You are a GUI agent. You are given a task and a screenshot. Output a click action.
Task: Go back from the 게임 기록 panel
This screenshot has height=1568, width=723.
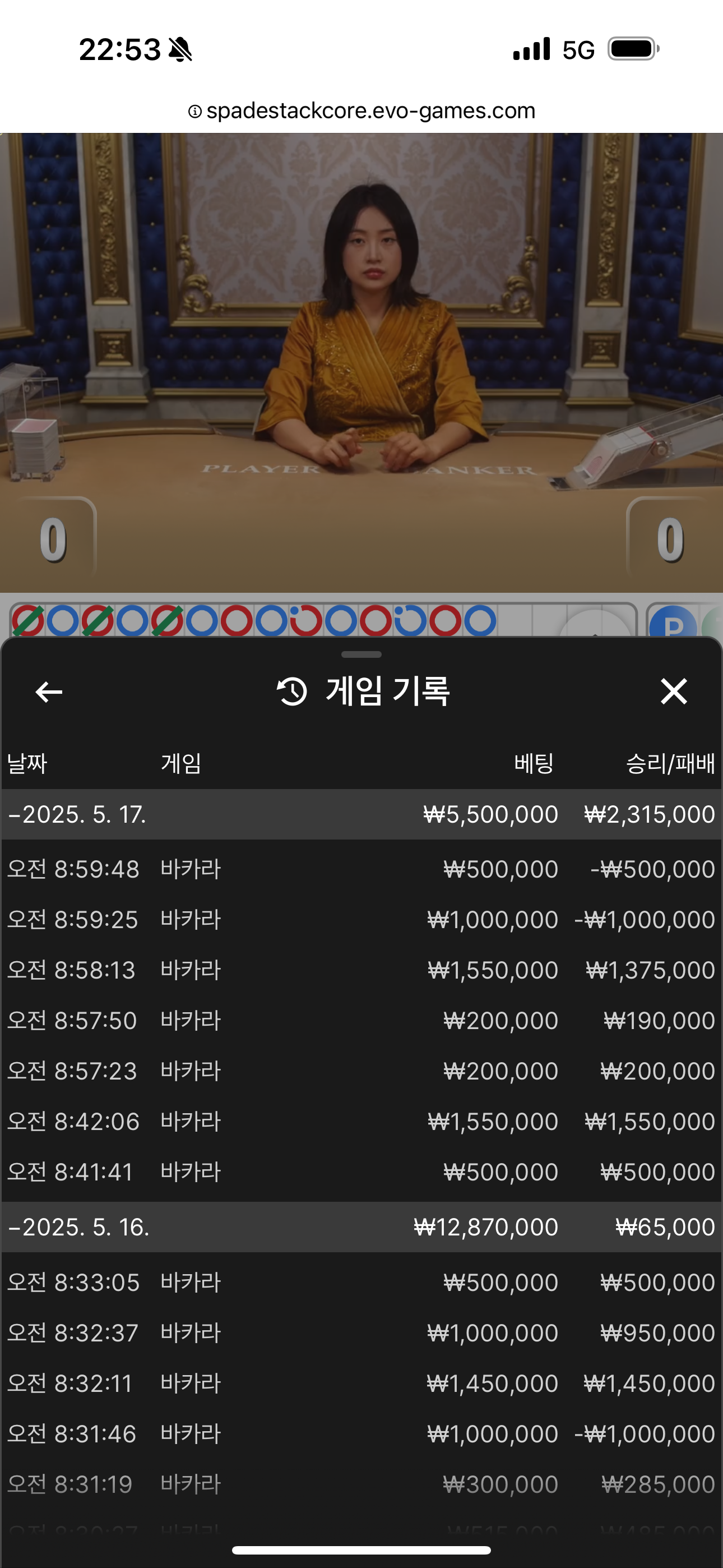(49, 691)
